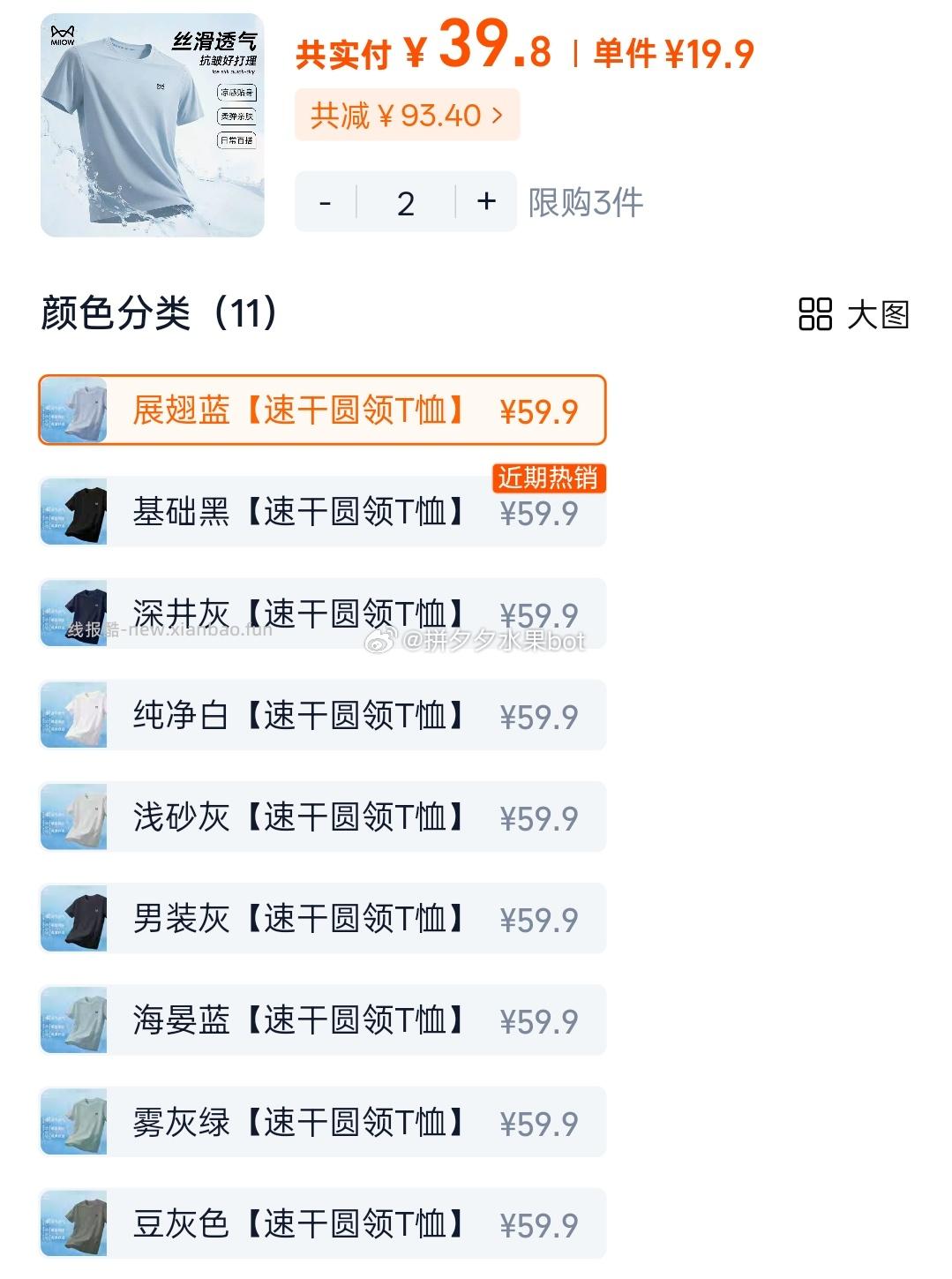Tap the quantity field showing 2
The image size is (952, 1279).
pos(406,202)
